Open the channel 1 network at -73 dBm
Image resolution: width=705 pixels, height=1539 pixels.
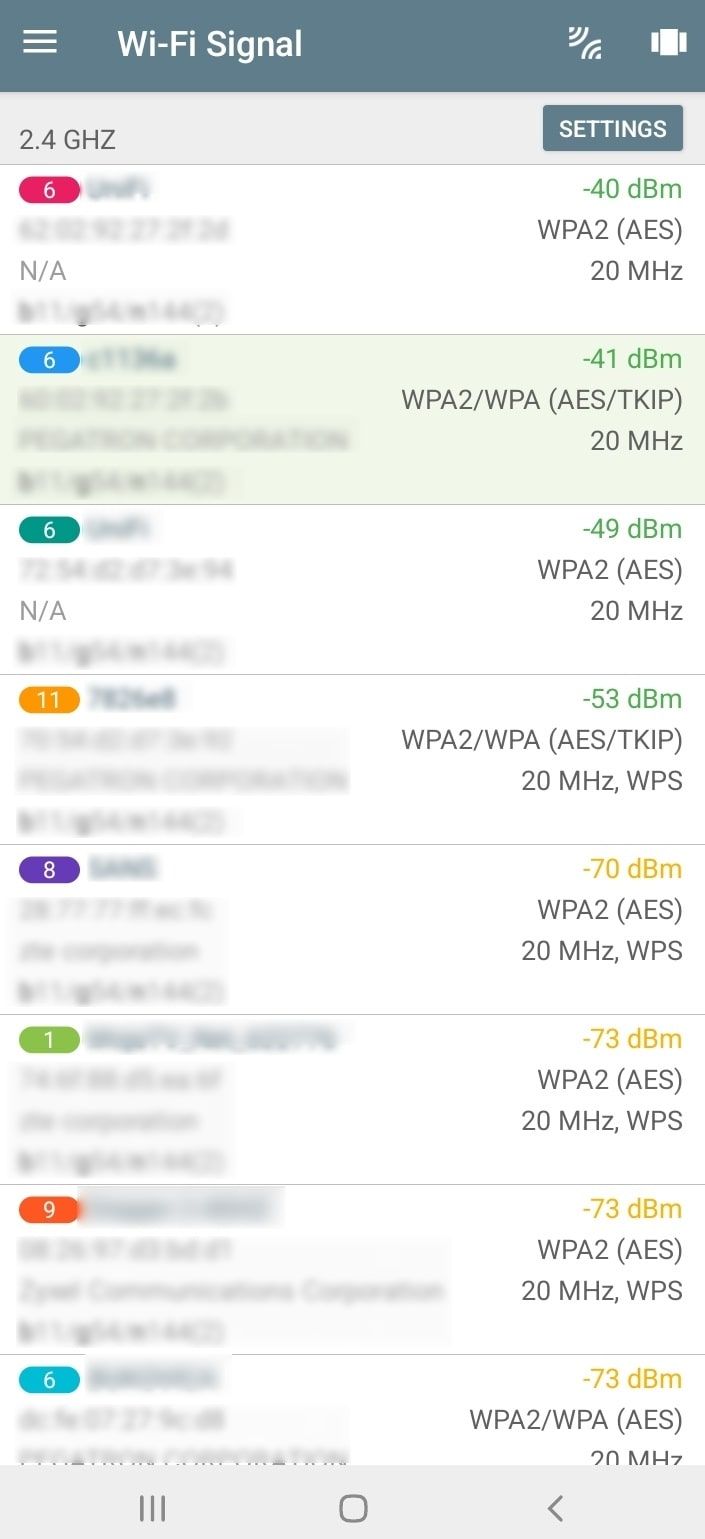[x=352, y=1100]
